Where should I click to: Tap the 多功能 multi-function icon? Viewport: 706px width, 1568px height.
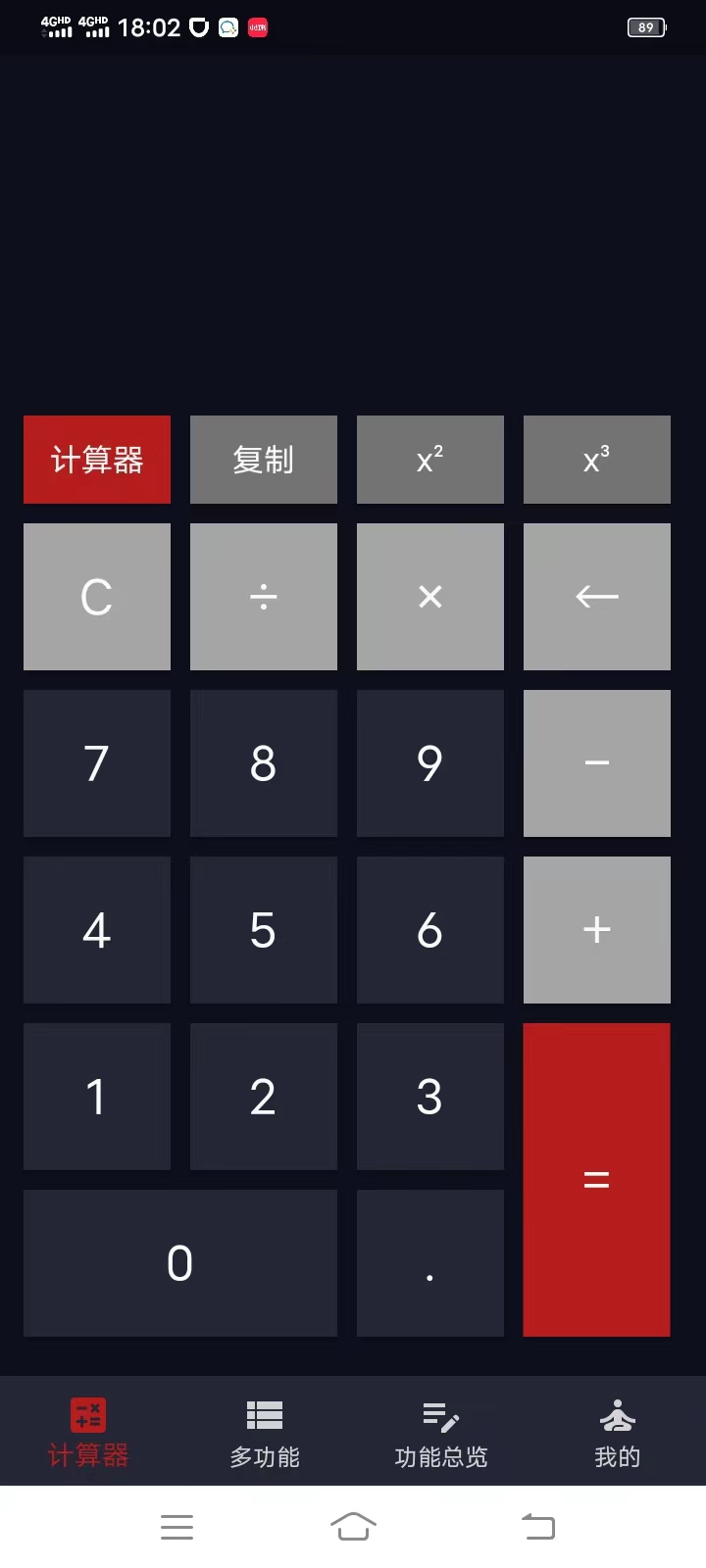263,1415
